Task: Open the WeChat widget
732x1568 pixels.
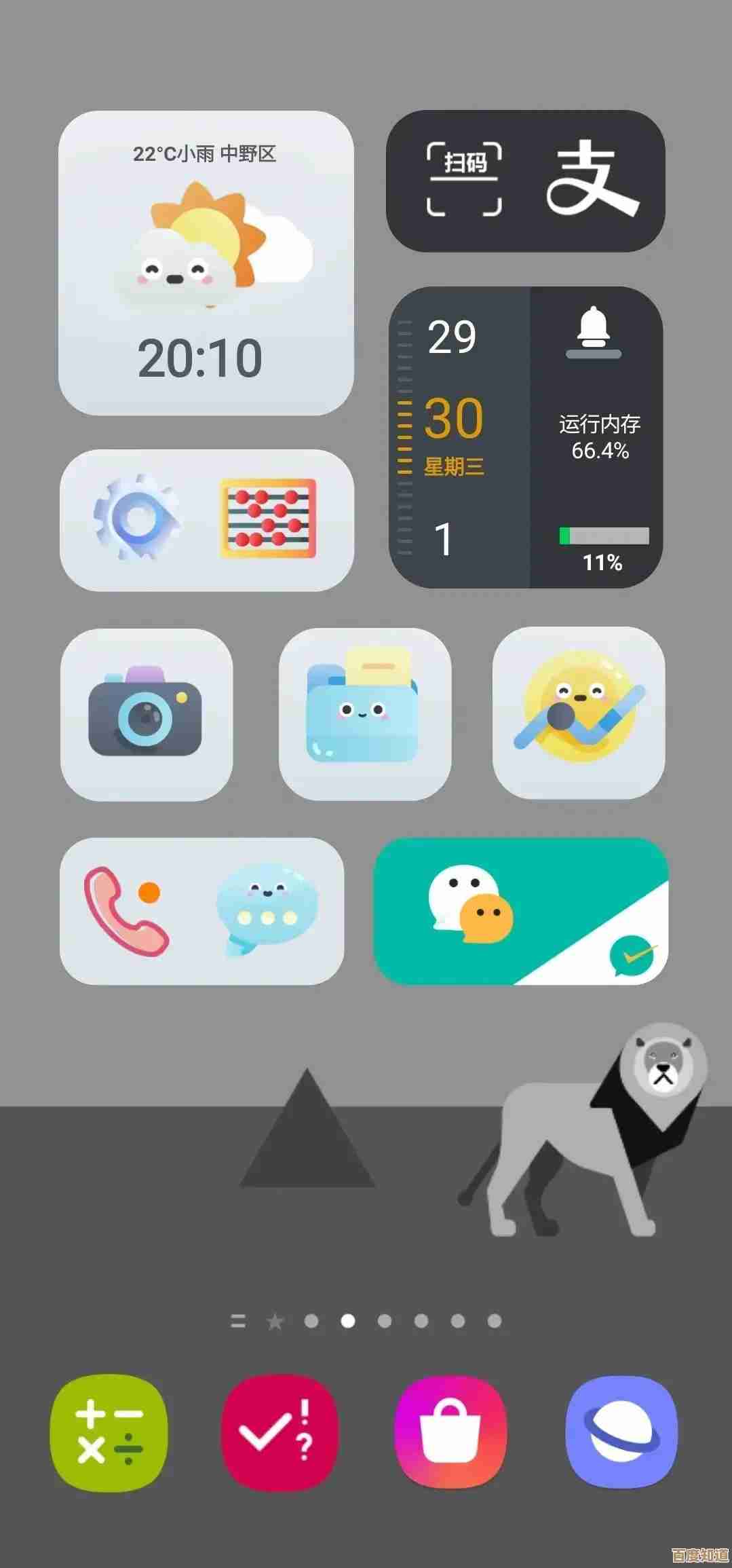Action: (521, 911)
